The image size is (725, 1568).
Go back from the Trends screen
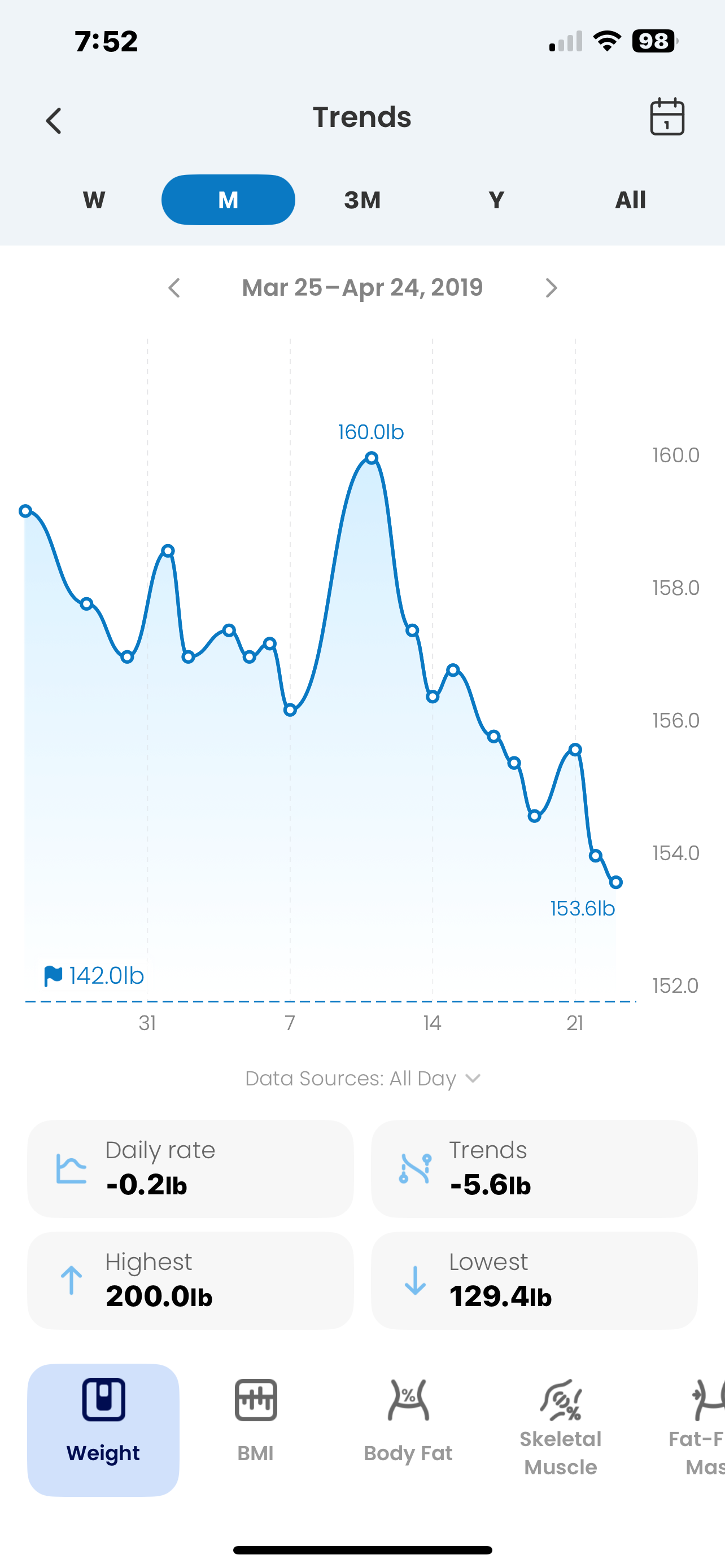(x=54, y=121)
